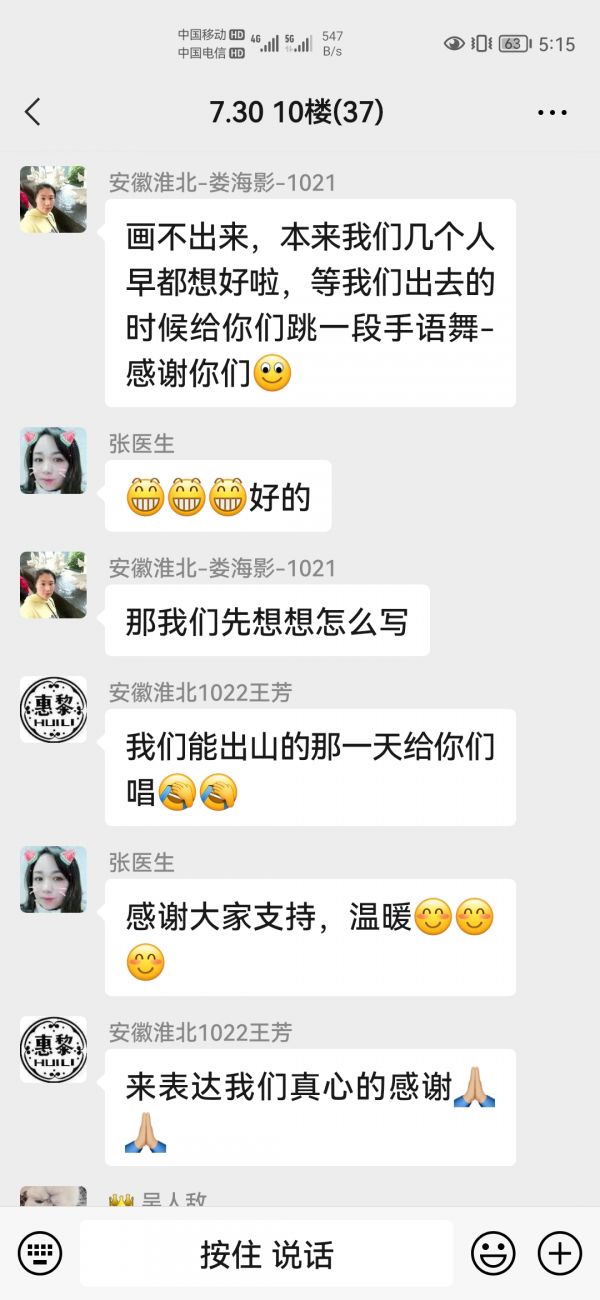Switch to keyboard text input

pos(40,1253)
